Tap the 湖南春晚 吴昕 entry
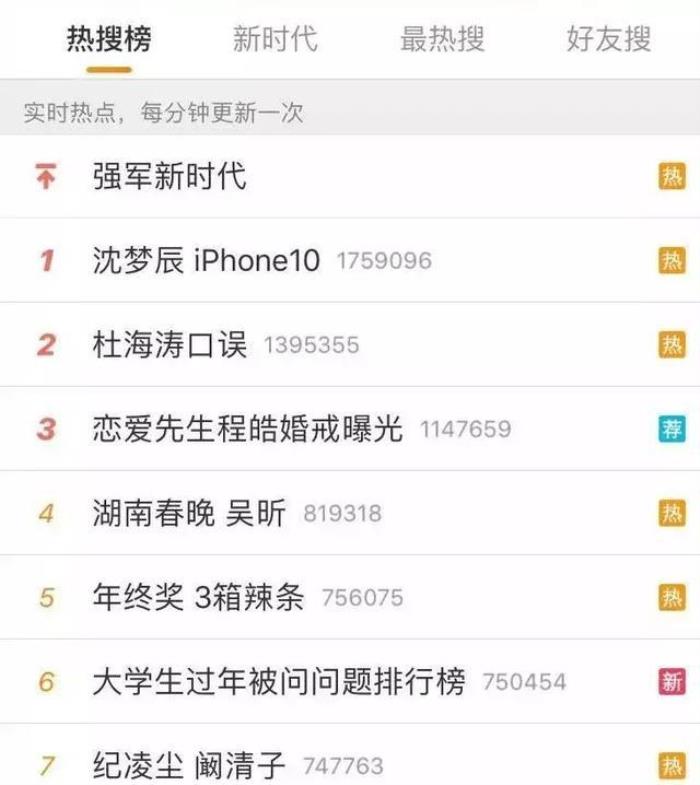700x785 pixels. 188,514
